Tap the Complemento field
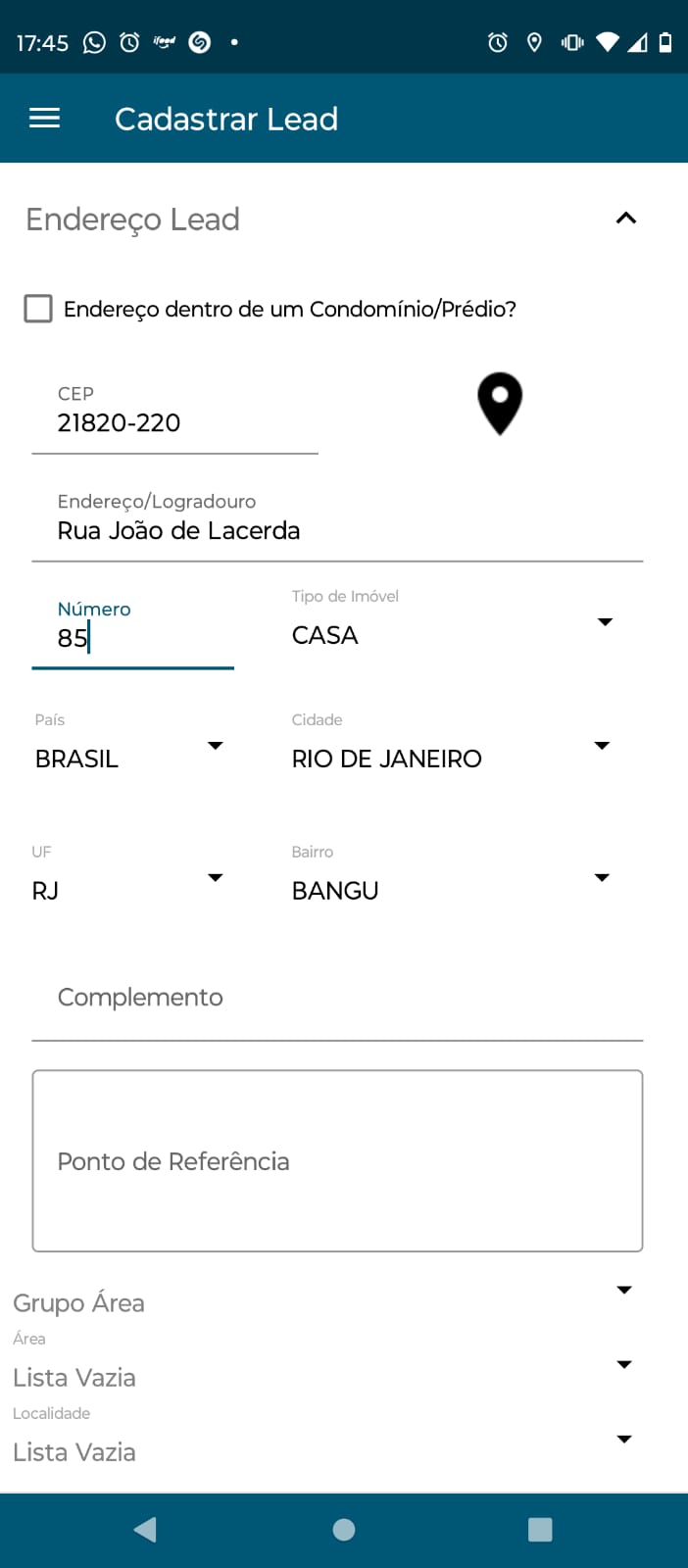Viewport: 688px width, 1568px height. pos(337,998)
